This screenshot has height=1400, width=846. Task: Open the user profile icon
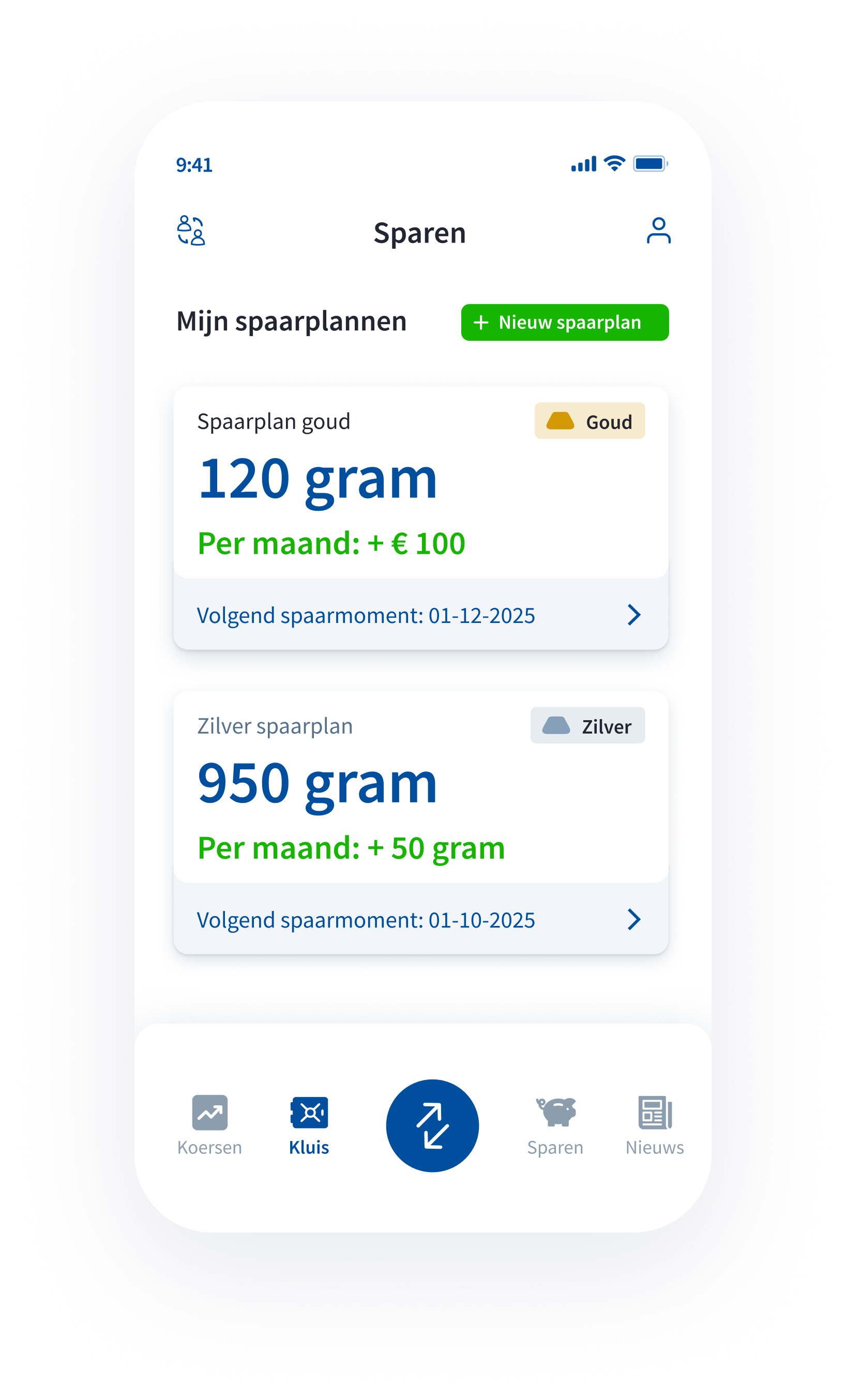click(658, 231)
